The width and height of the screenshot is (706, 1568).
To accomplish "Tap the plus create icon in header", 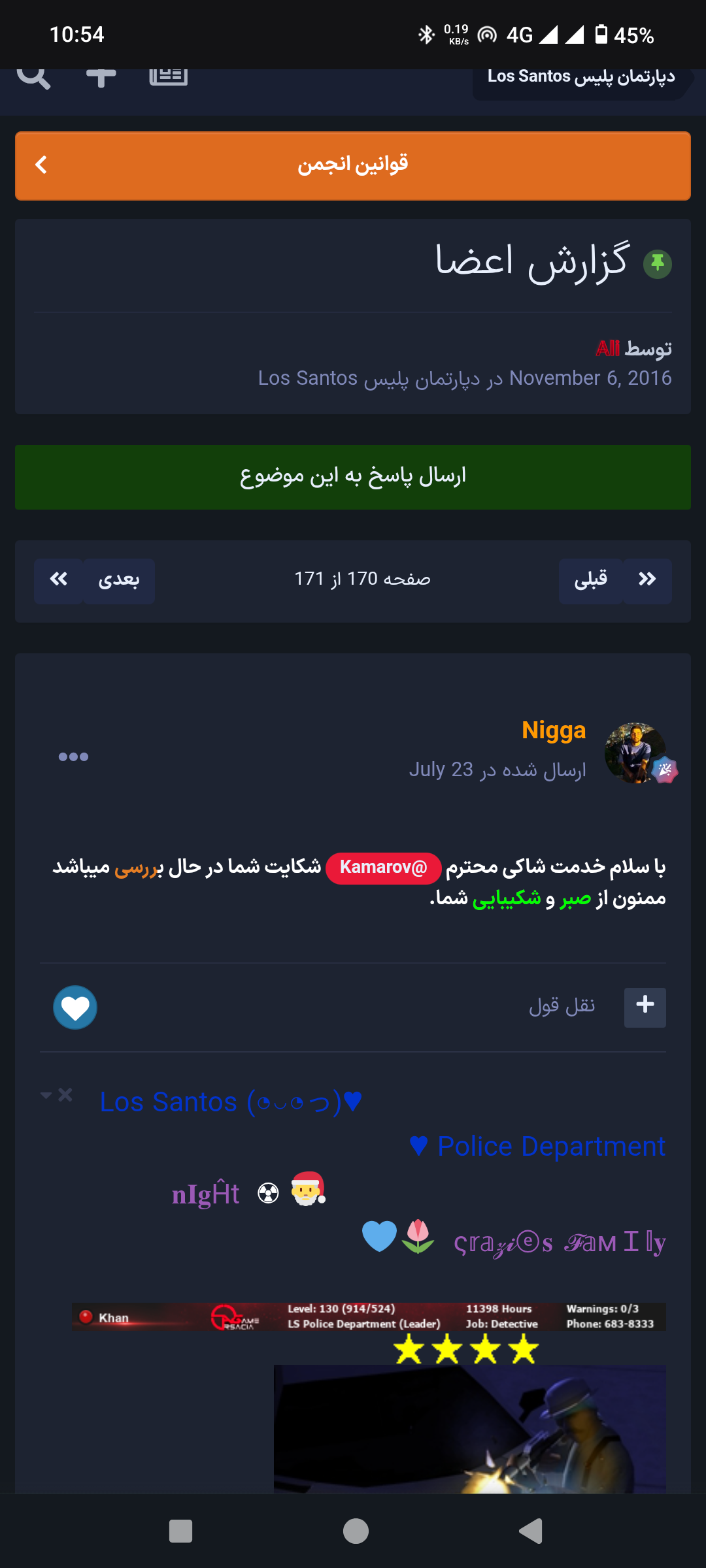I will pyautogui.click(x=101, y=77).
